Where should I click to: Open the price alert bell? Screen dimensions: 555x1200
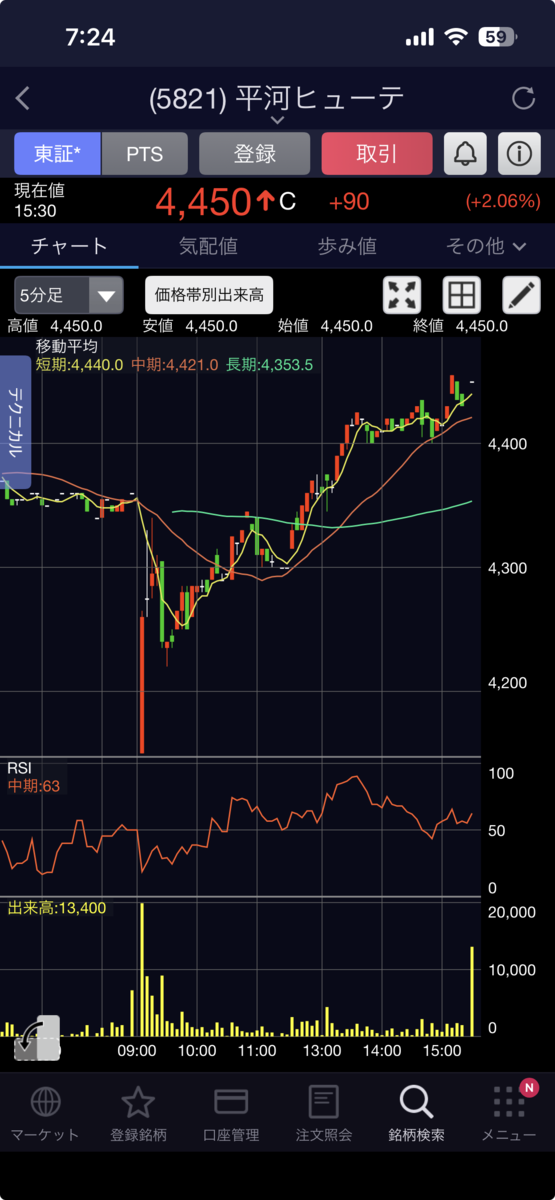coord(466,155)
